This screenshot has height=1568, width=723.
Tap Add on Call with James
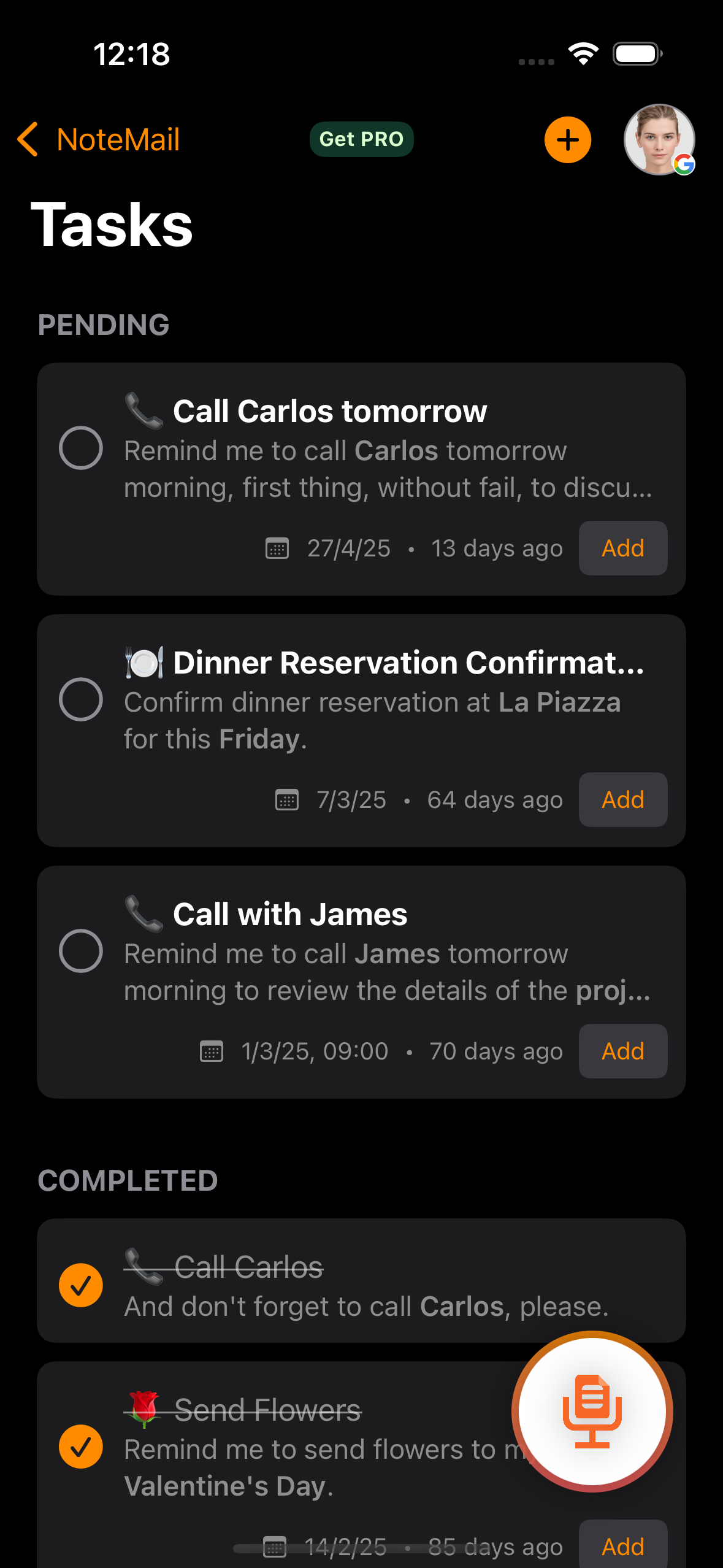tap(622, 1051)
